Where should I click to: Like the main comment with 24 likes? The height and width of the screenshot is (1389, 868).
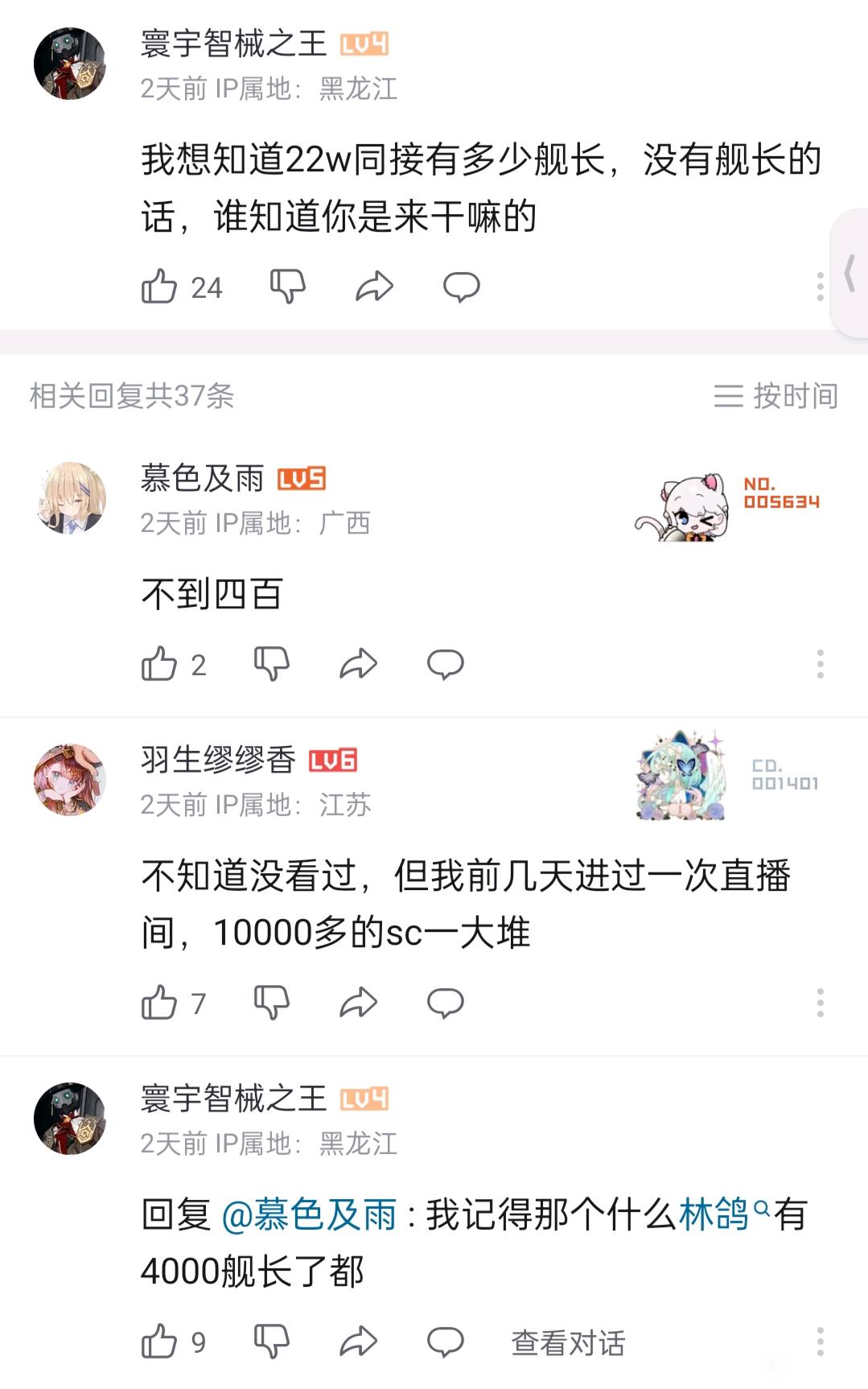[x=159, y=286]
